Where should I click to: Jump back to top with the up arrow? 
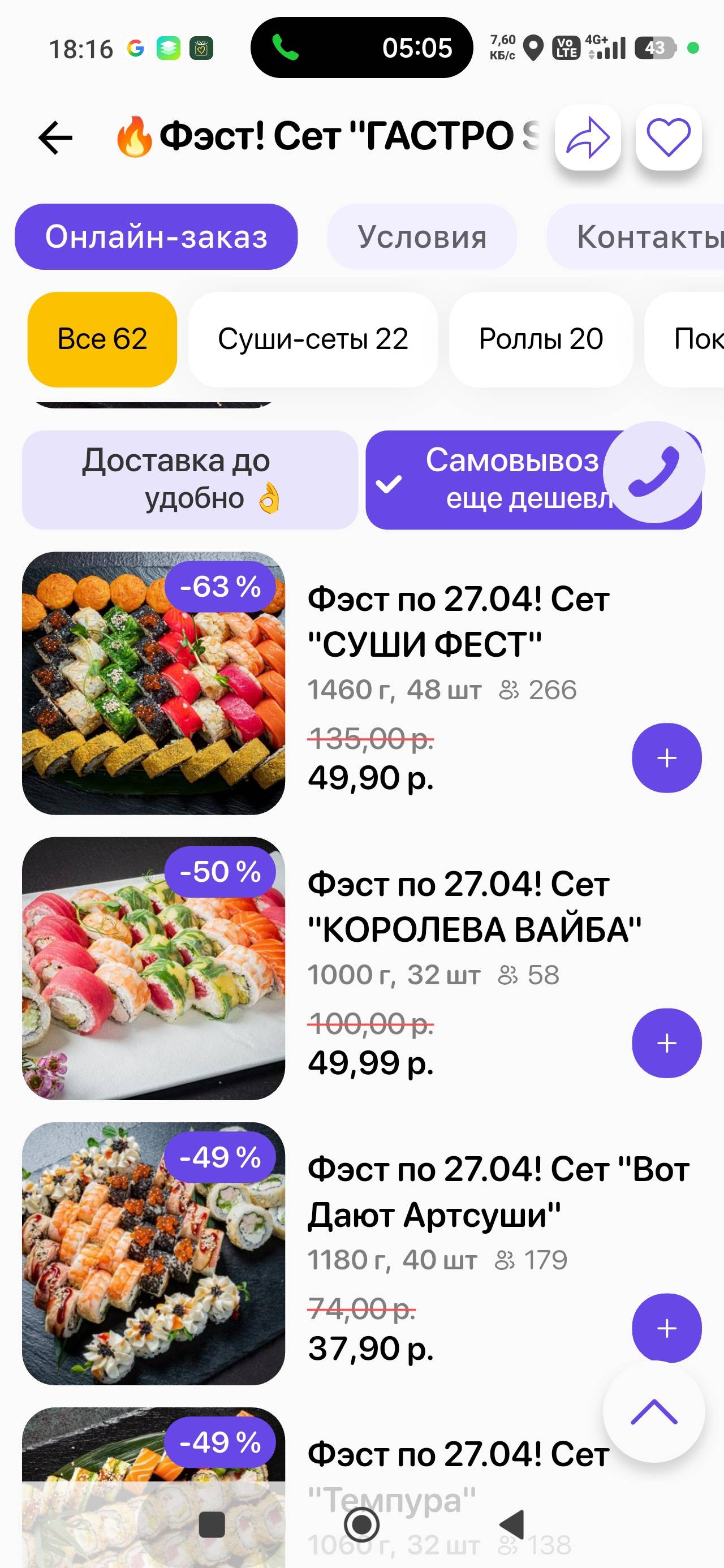tap(653, 1412)
